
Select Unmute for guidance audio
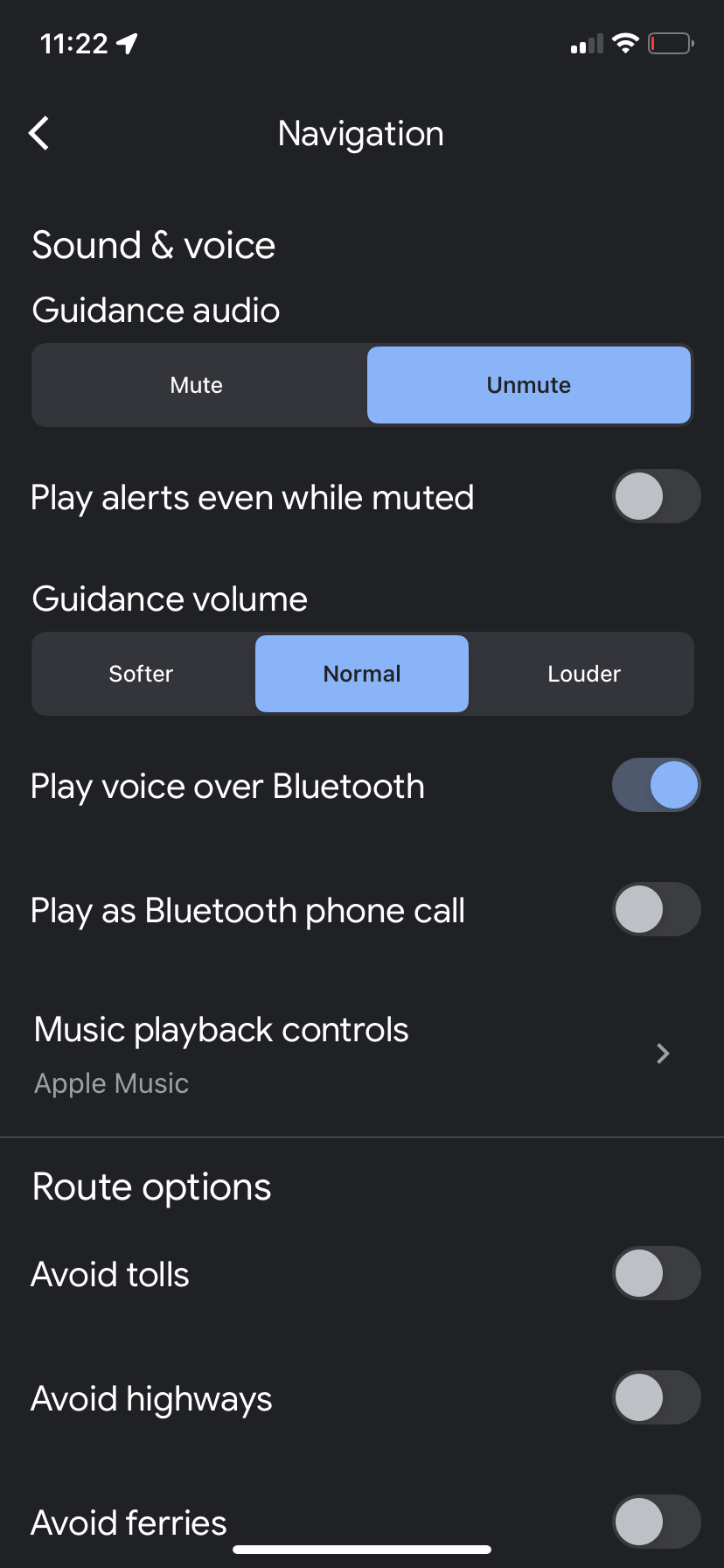(529, 385)
